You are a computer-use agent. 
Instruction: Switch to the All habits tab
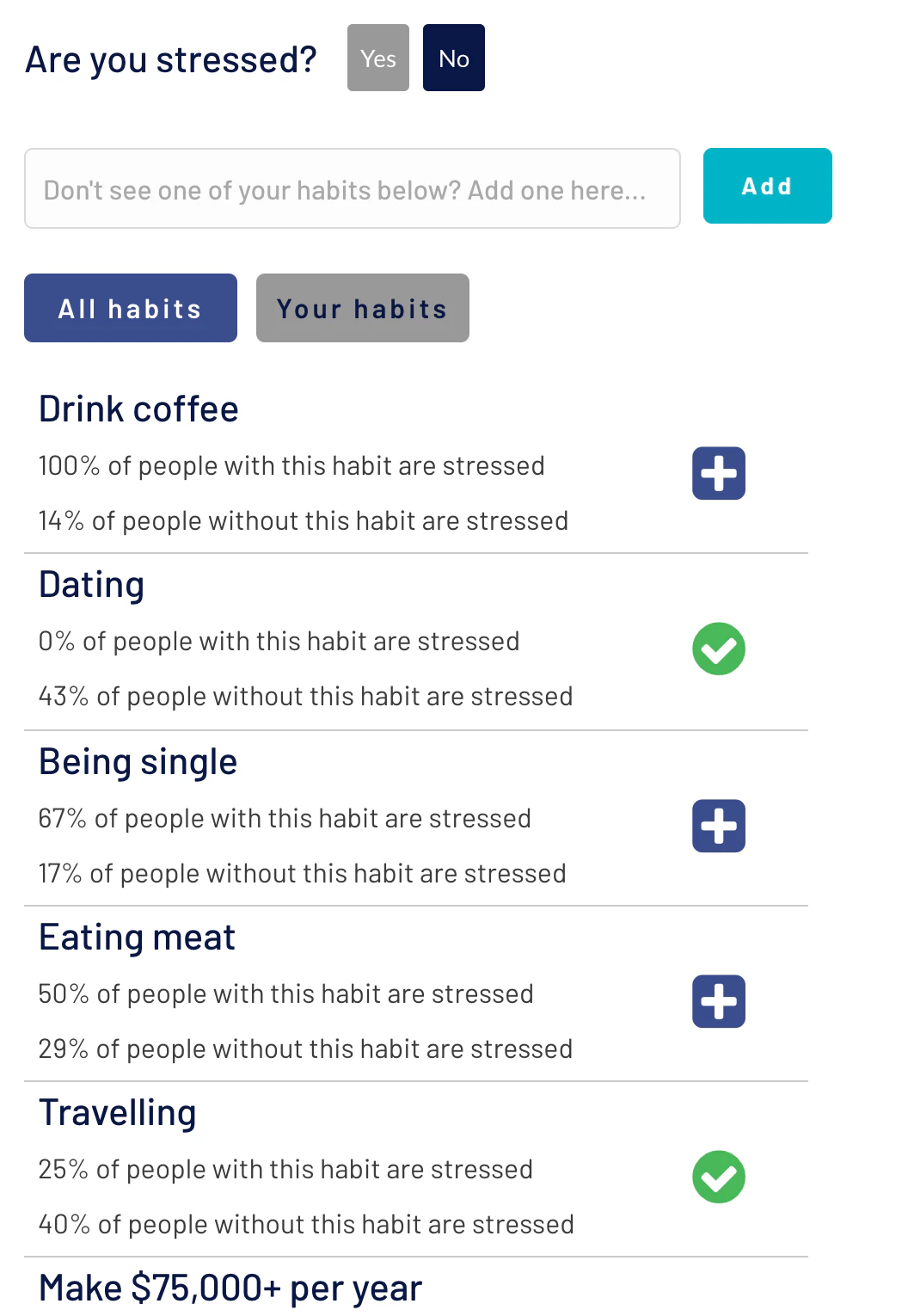130,308
